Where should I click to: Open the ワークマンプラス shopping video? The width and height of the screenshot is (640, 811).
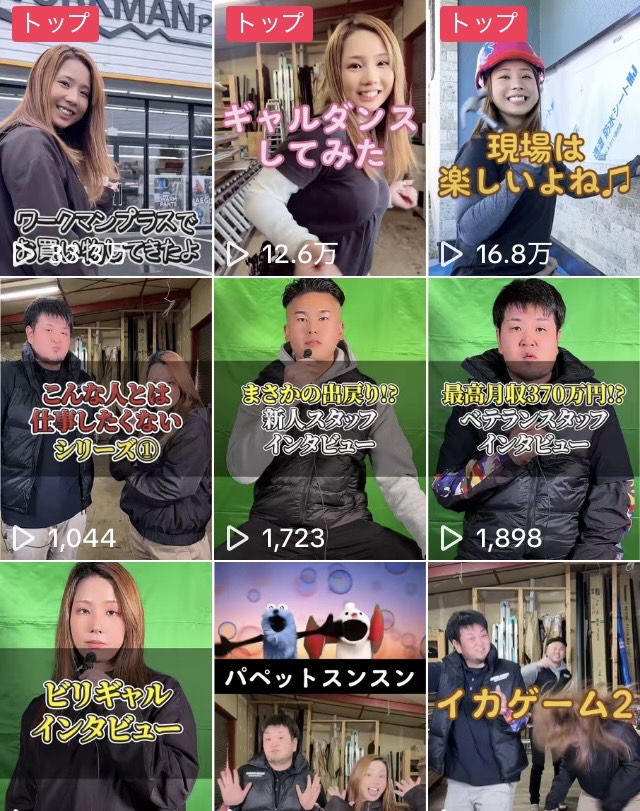[105, 140]
